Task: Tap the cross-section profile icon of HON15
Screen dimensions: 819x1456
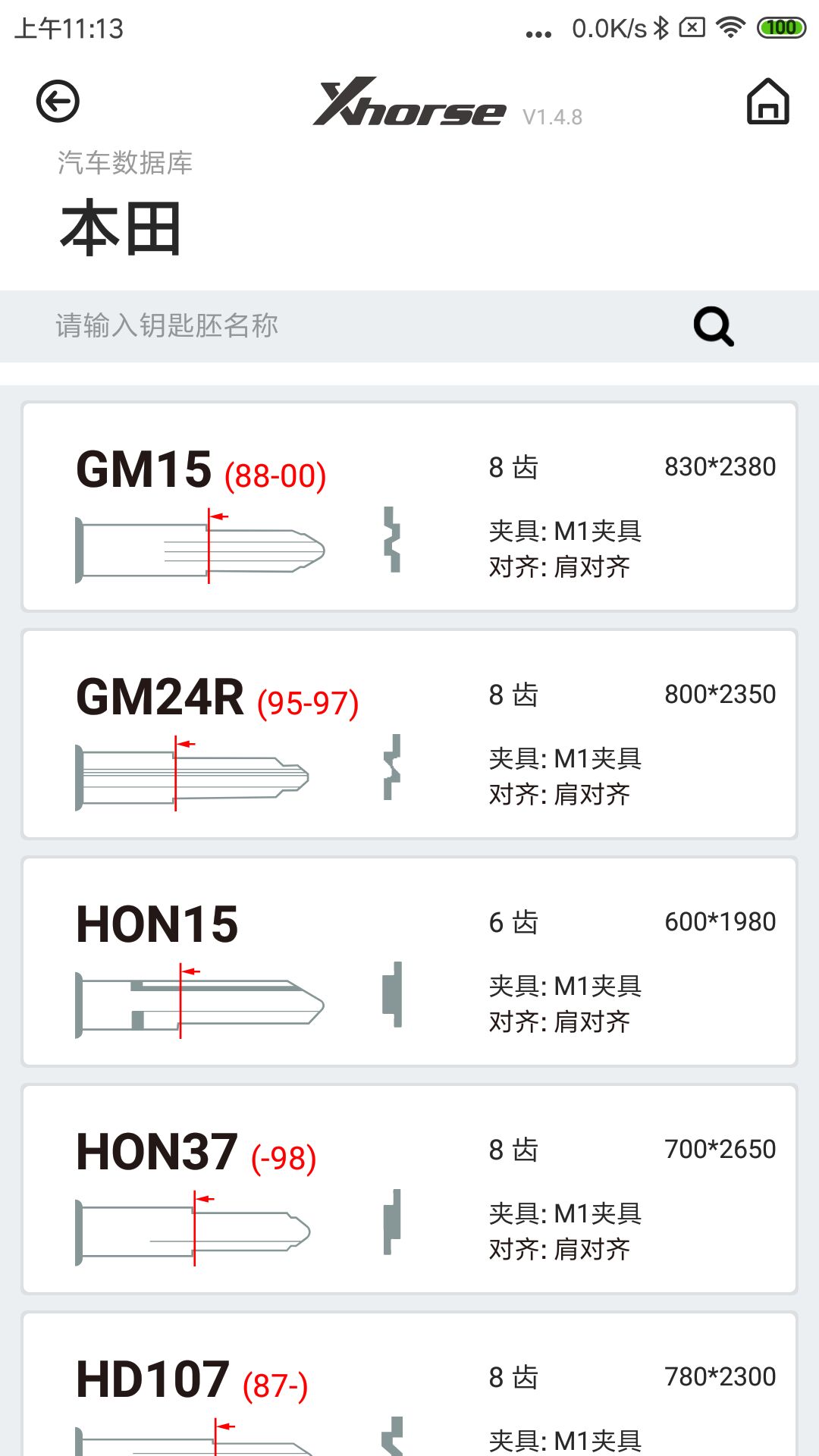Action: [x=393, y=996]
